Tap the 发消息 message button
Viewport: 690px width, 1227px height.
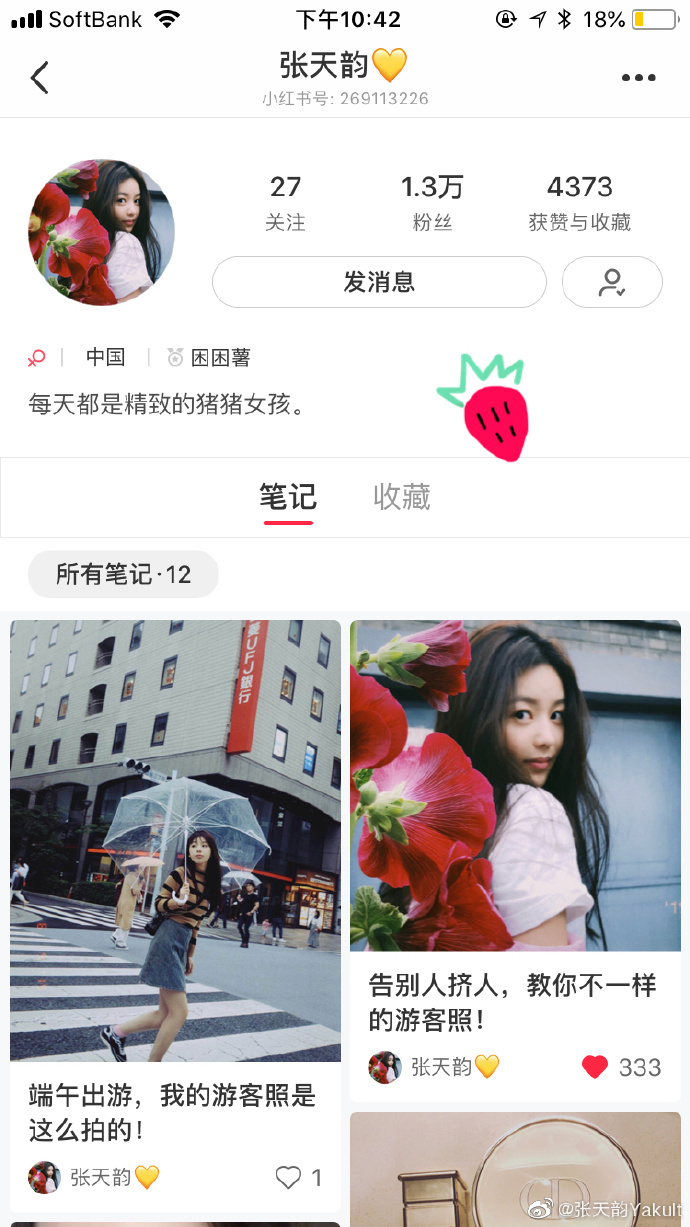tap(379, 282)
